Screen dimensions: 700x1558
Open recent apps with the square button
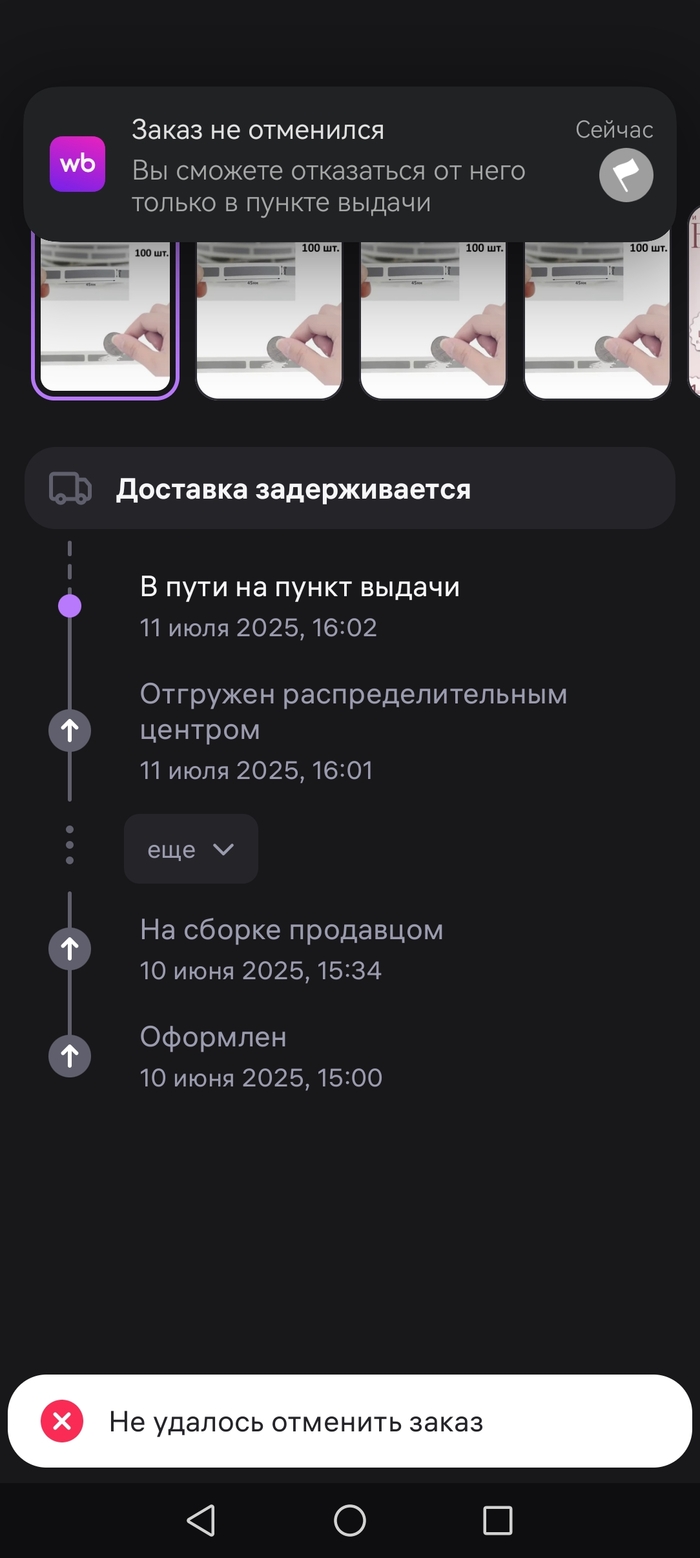[x=497, y=1520]
